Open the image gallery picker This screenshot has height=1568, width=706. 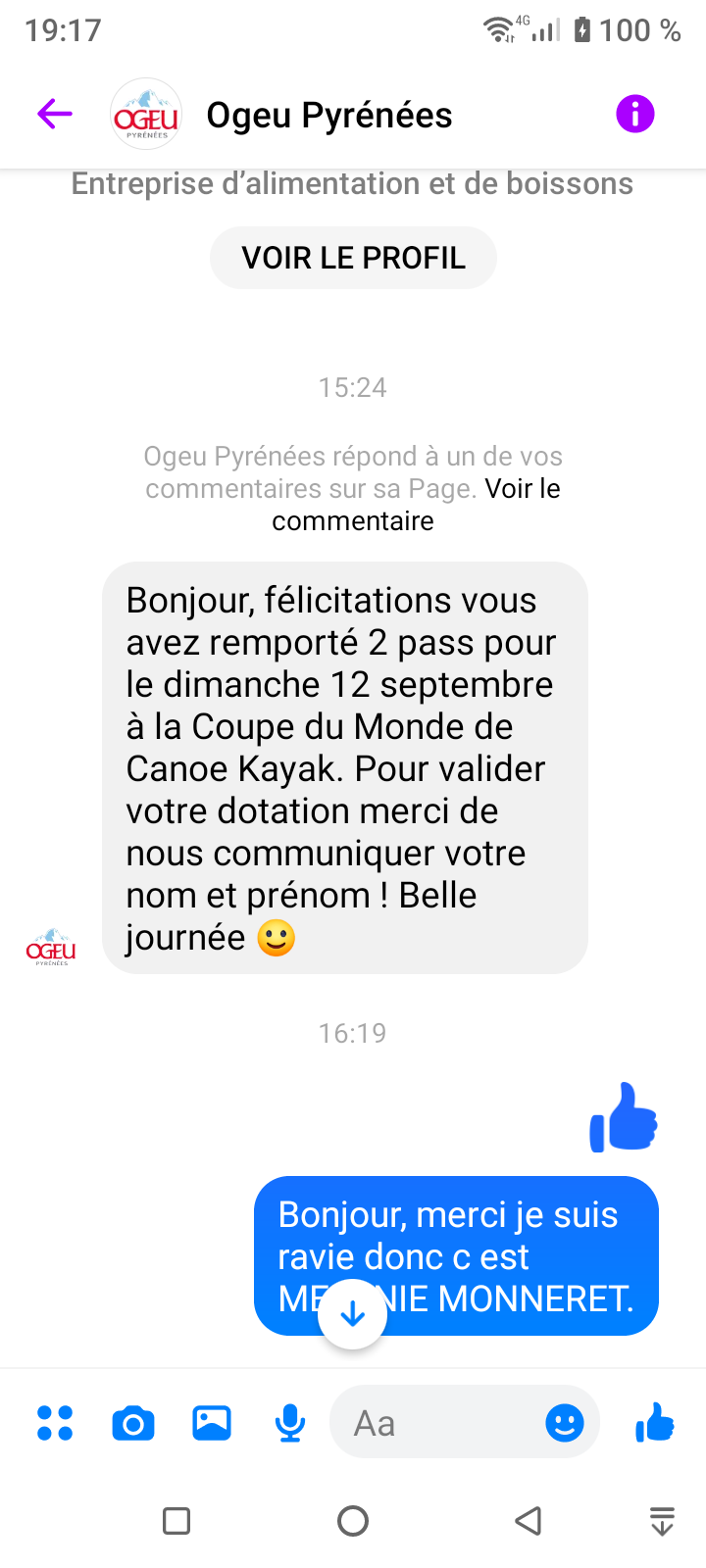click(212, 1422)
